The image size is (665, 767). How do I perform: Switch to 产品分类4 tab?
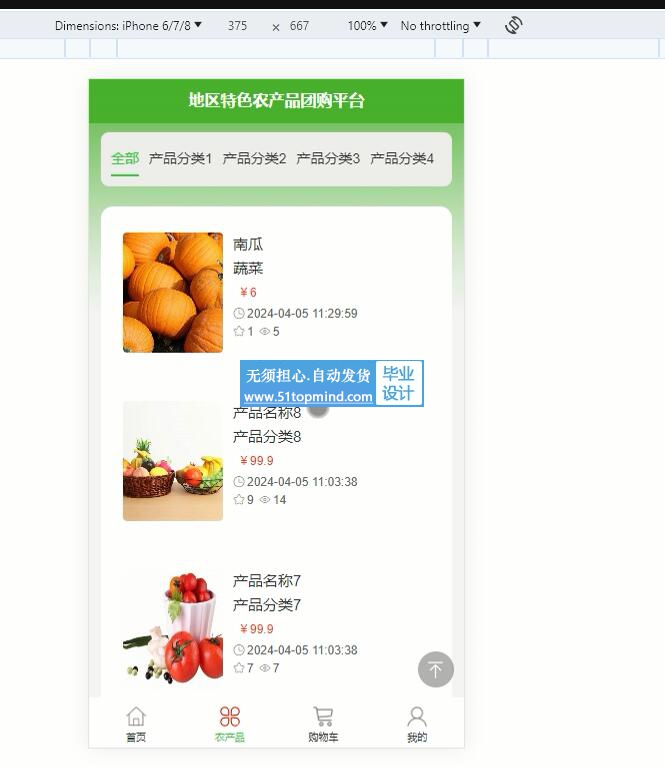tap(402, 158)
